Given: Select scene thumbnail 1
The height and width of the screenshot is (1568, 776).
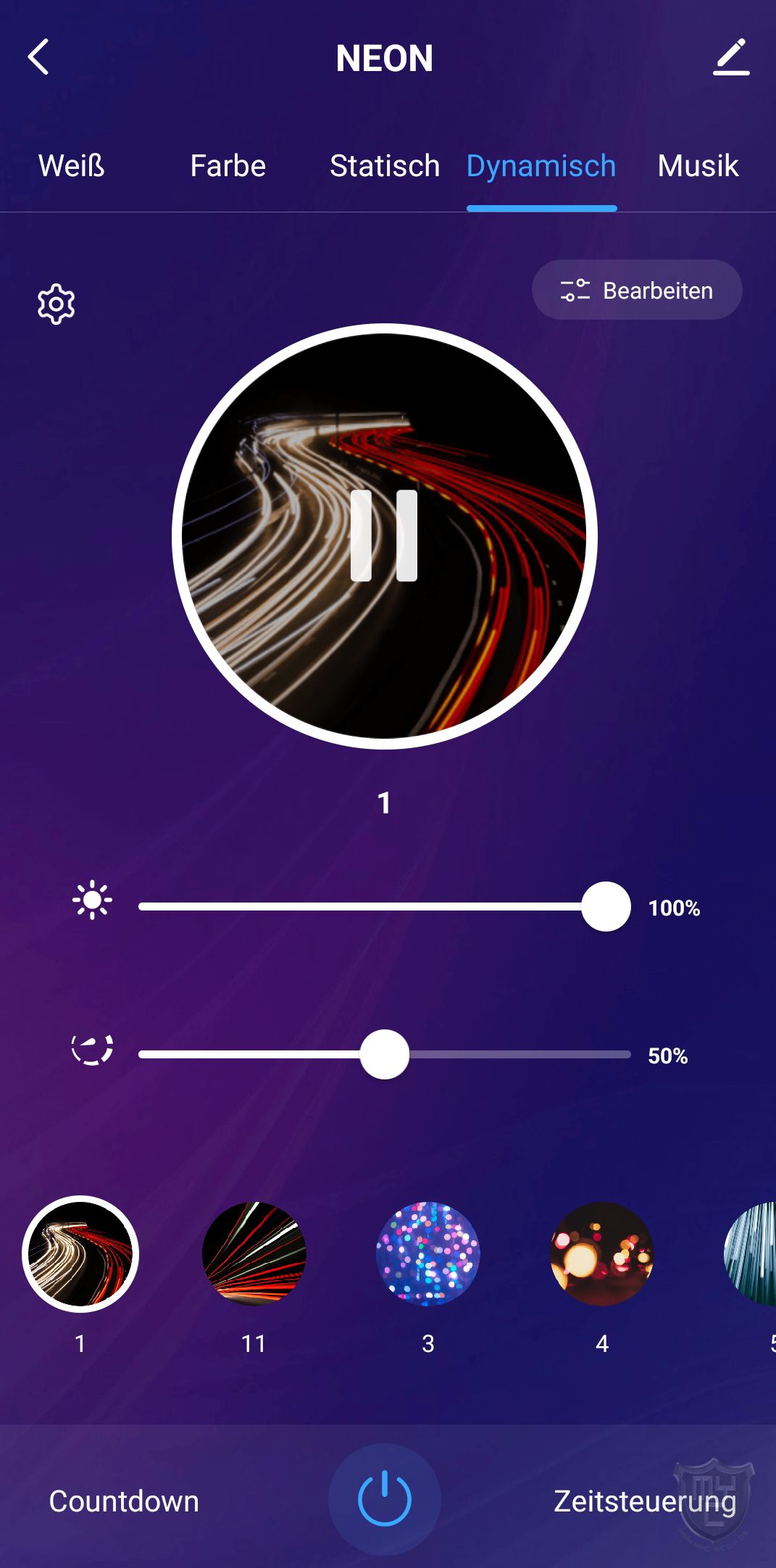Looking at the screenshot, I should [80, 1254].
